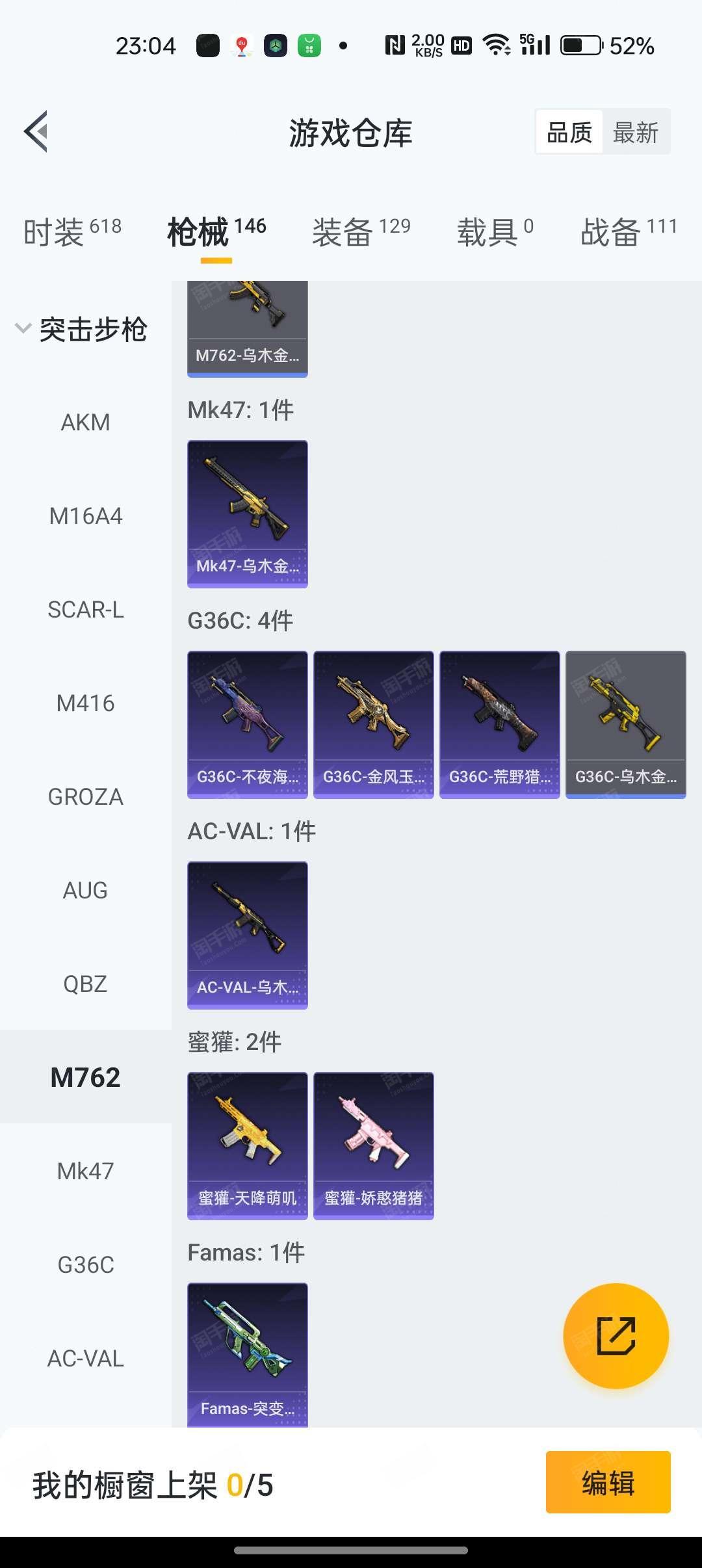Sort warehouse by 最新
Screen dimensions: 702x1568
pyautogui.click(x=636, y=133)
